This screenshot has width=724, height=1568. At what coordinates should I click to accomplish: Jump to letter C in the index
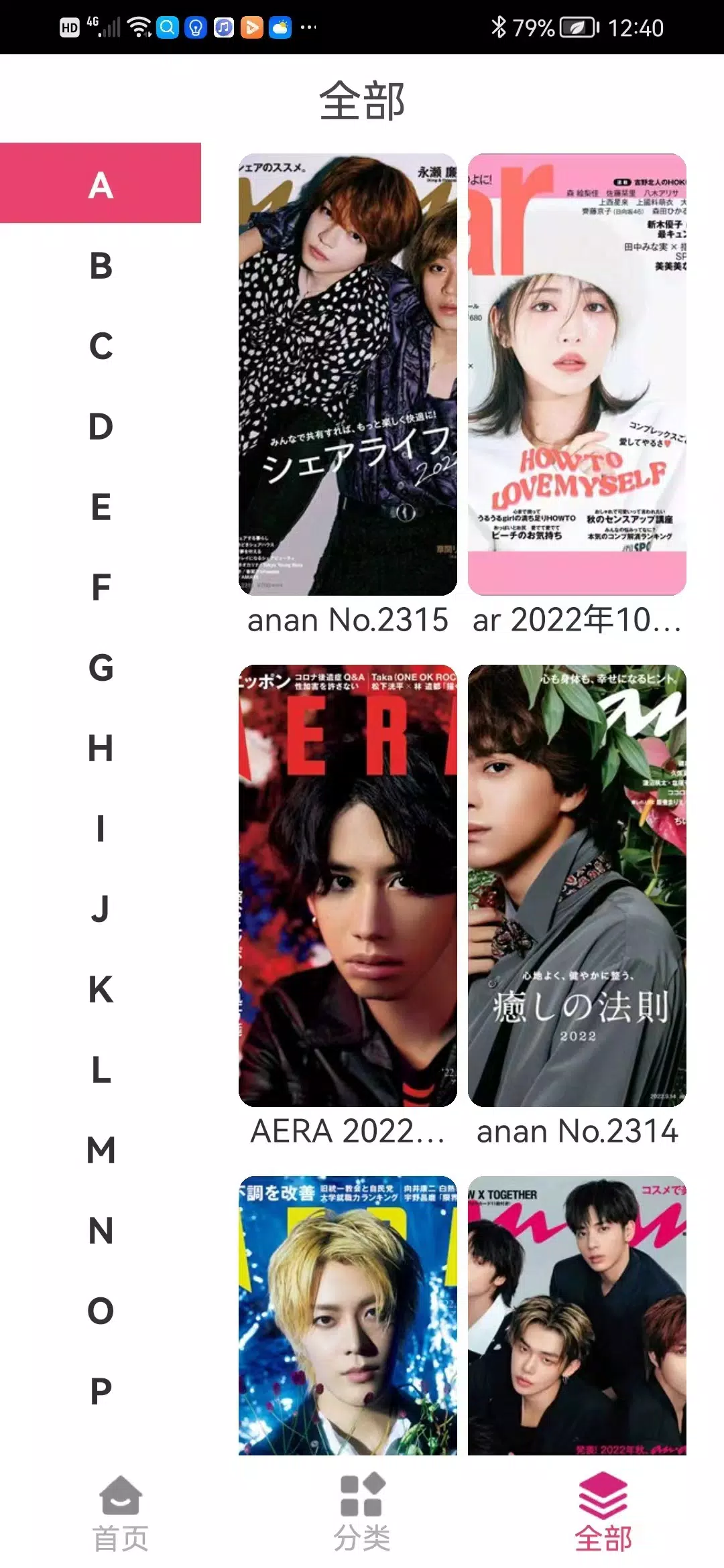coord(101,346)
